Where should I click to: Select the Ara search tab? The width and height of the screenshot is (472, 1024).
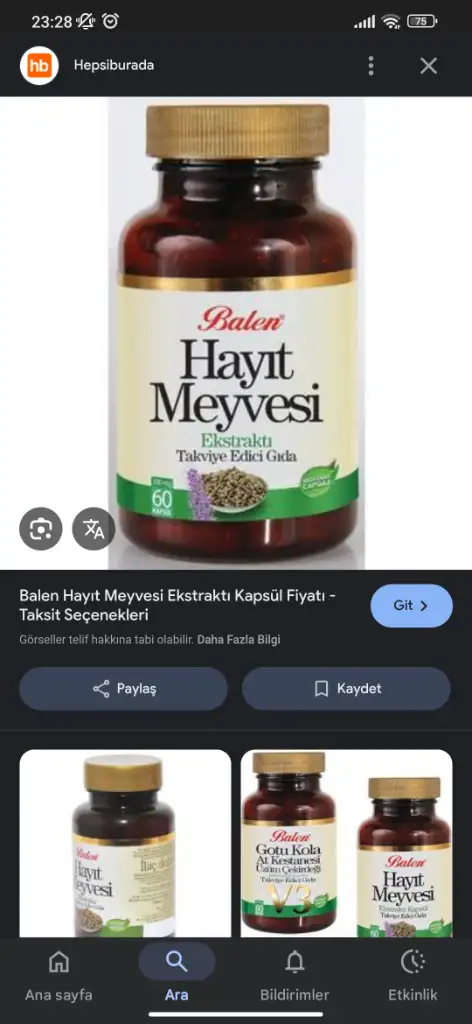(176, 976)
